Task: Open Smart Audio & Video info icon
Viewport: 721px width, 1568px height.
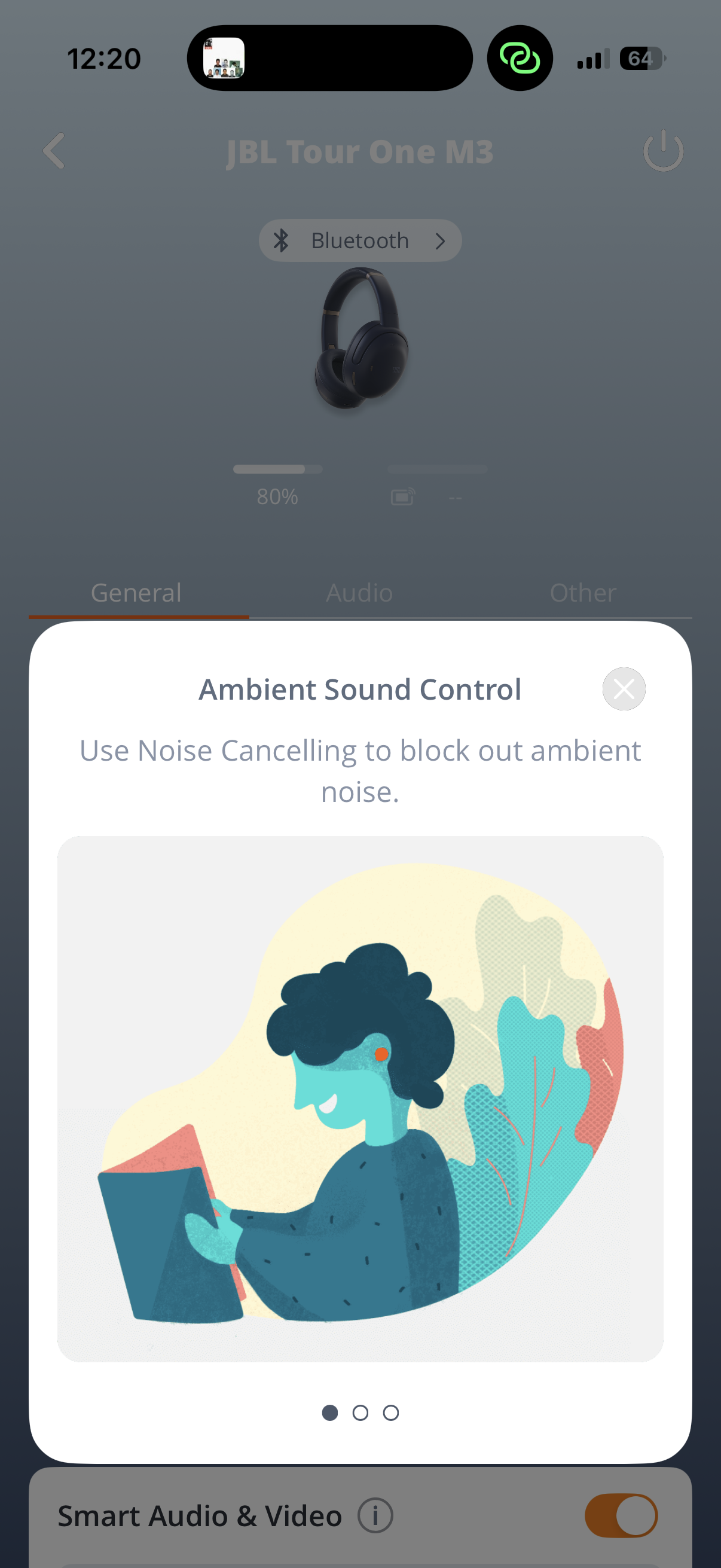Action: 375,1515
